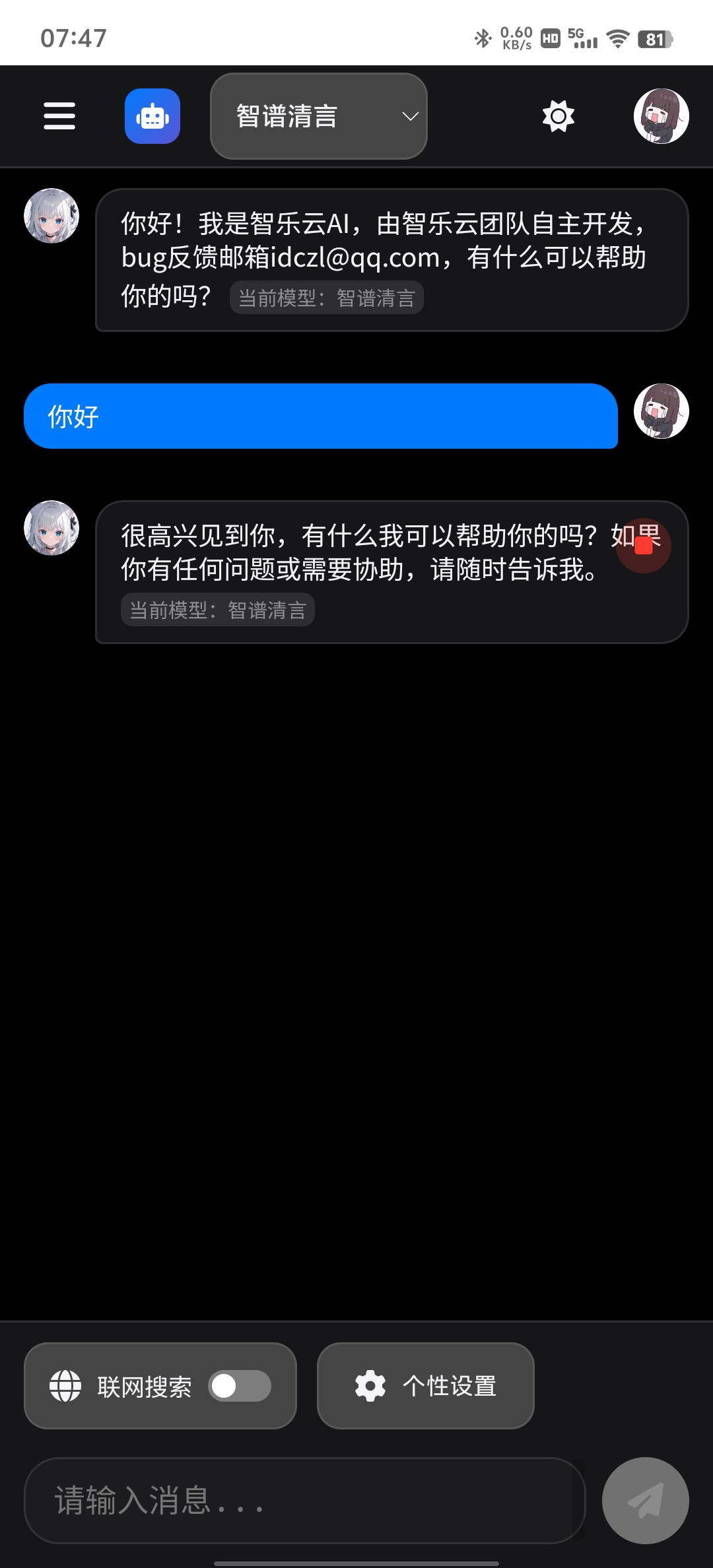Open model list to switch models
The image size is (713, 1568).
click(x=318, y=115)
